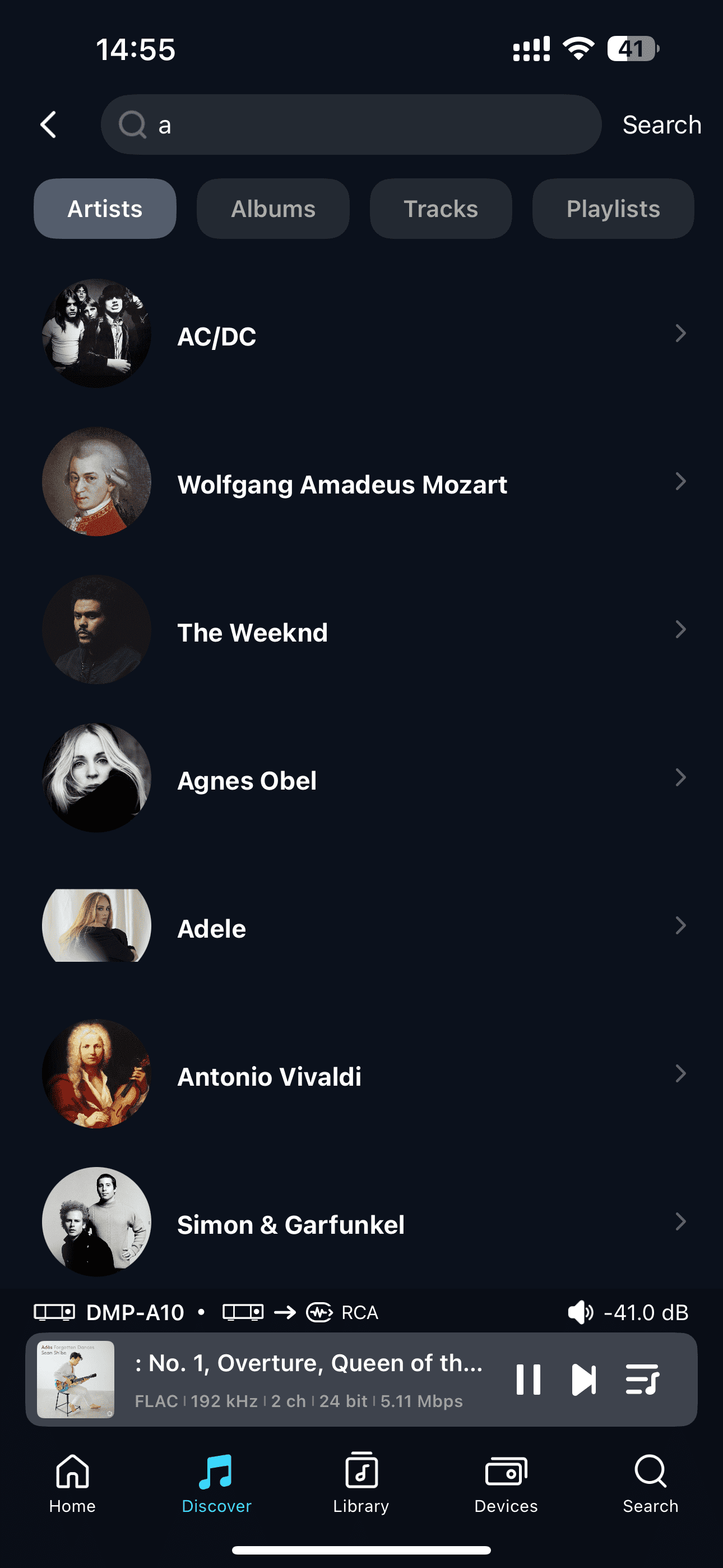Switch to the Albums filter
The image size is (723, 1568).
272,209
